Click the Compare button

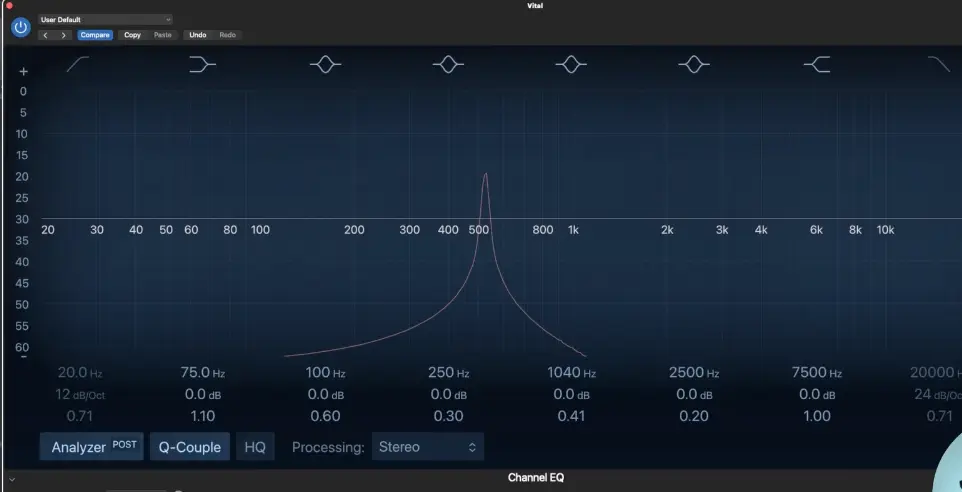coord(95,35)
